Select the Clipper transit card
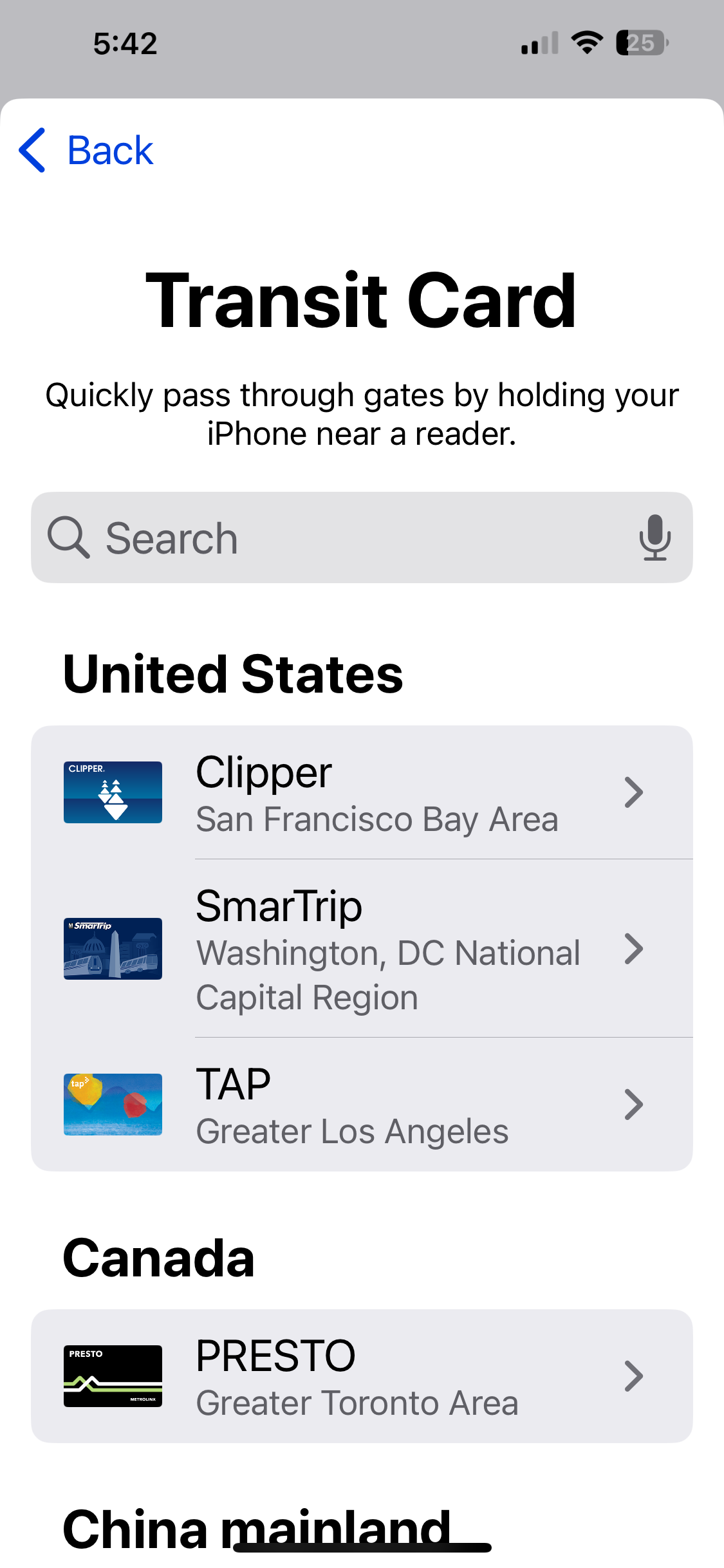 tap(362, 792)
